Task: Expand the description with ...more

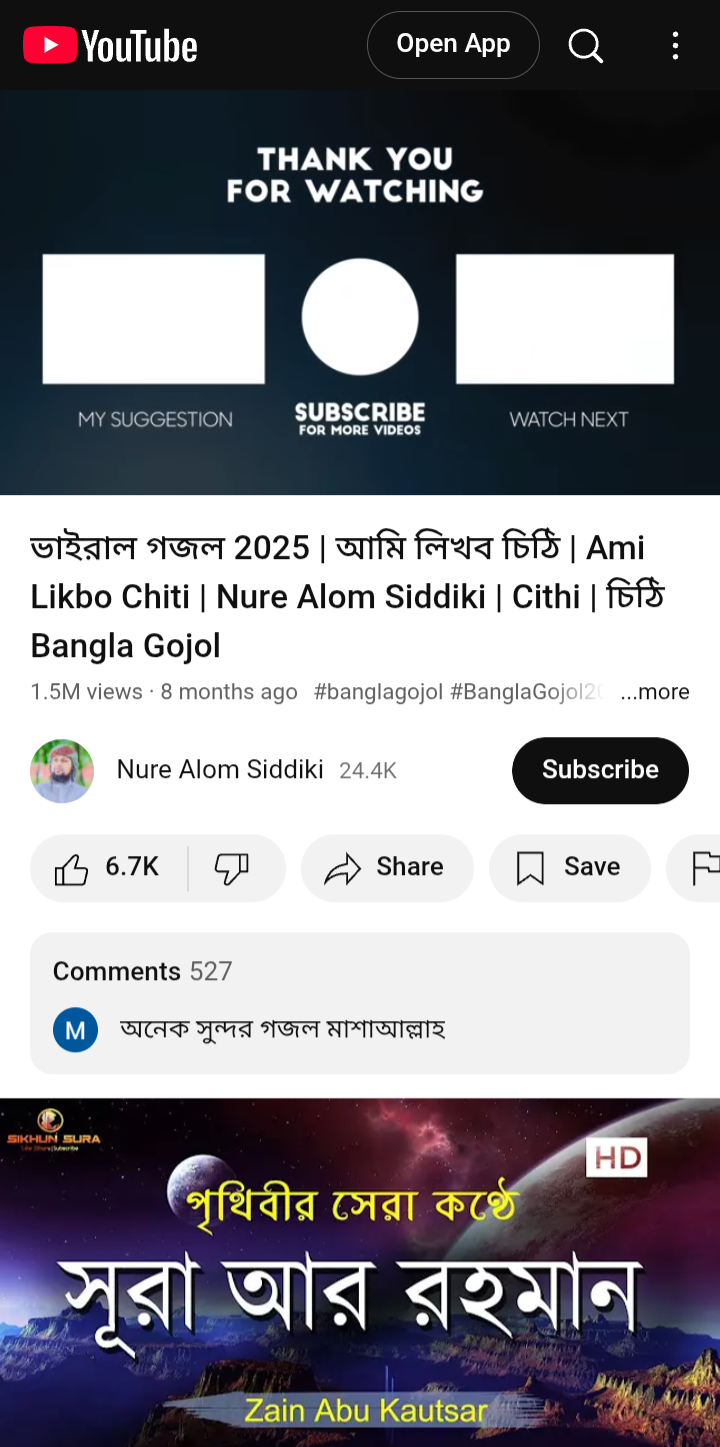Action: tap(655, 692)
